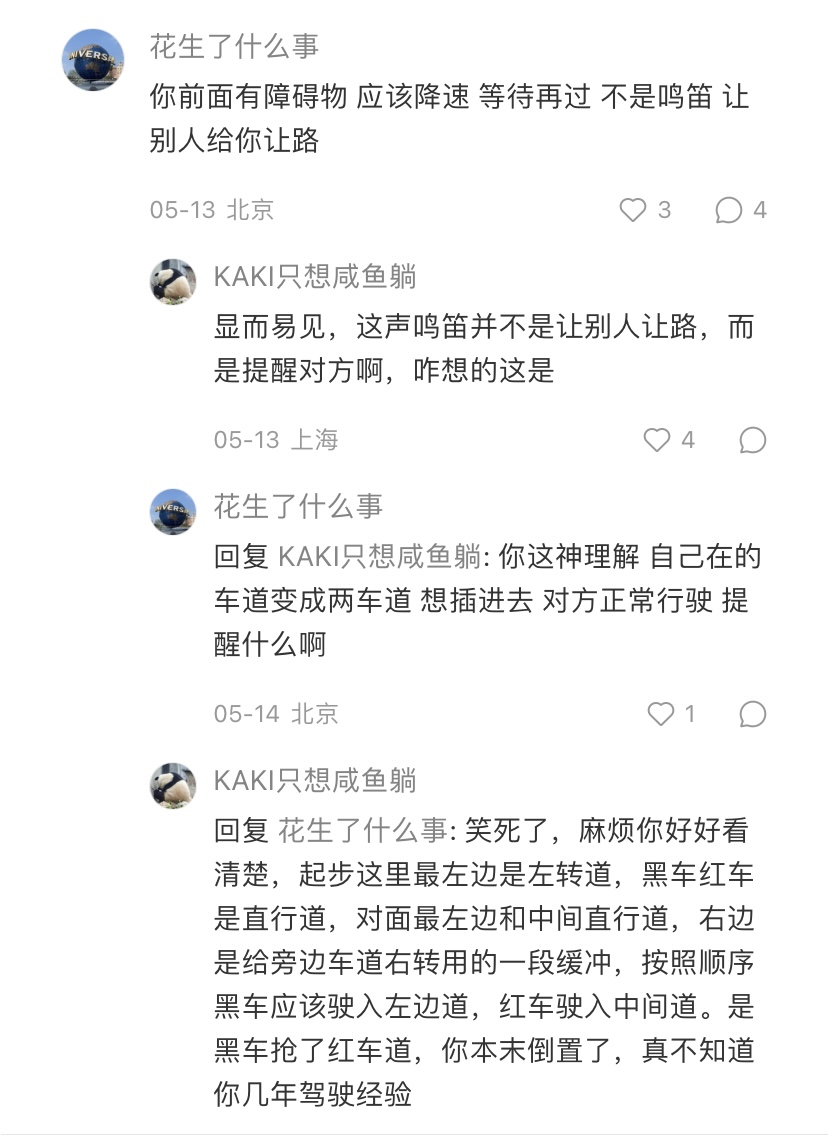The image size is (828, 1140).
Task: Tap mentioned user 花生了什么事 in last reply
Action: (x=362, y=829)
